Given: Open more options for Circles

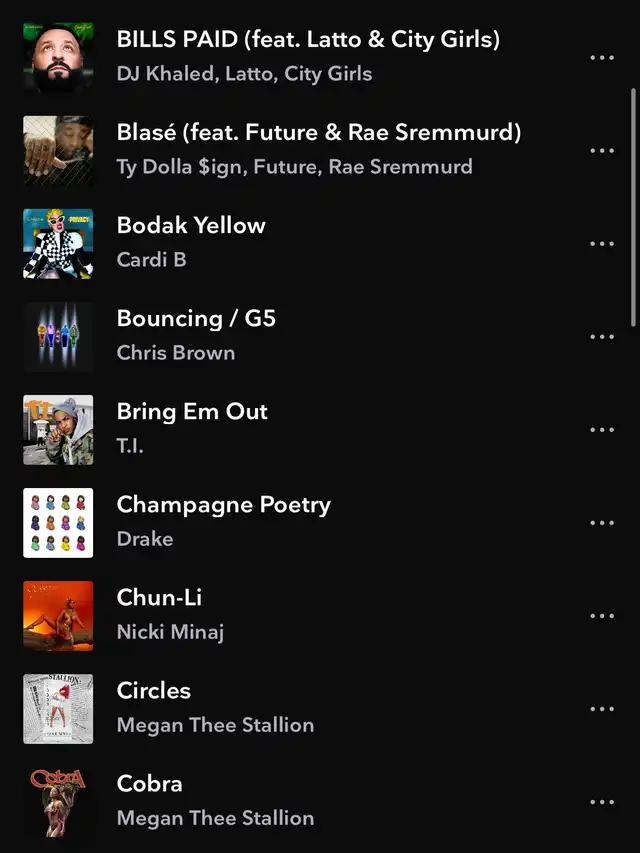Looking at the screenshot, I should tap(602, 709).
